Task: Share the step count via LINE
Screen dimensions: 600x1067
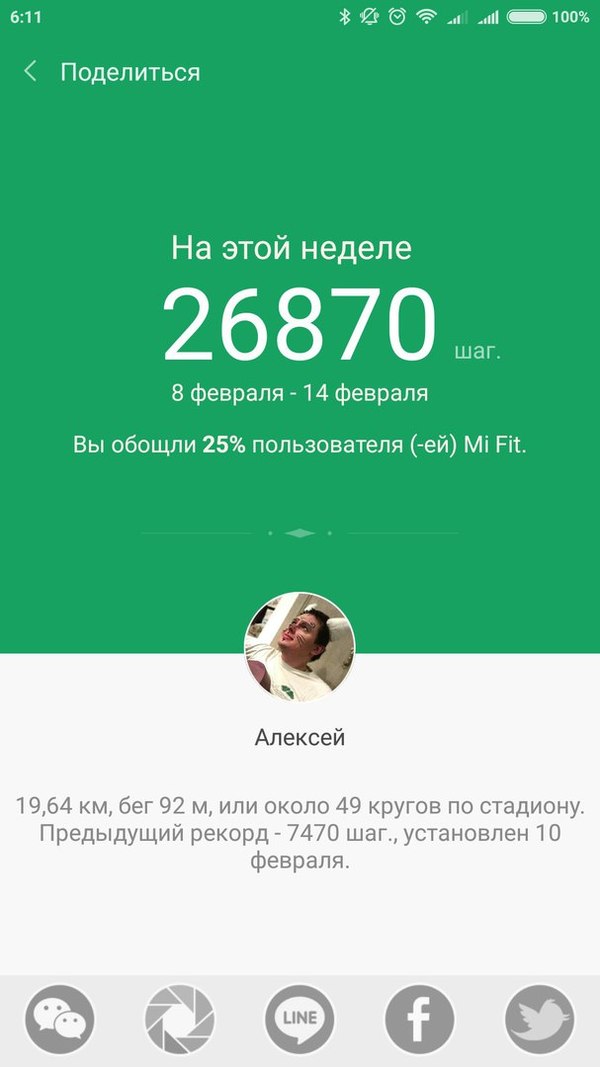Action: [x=300, y=1019]
